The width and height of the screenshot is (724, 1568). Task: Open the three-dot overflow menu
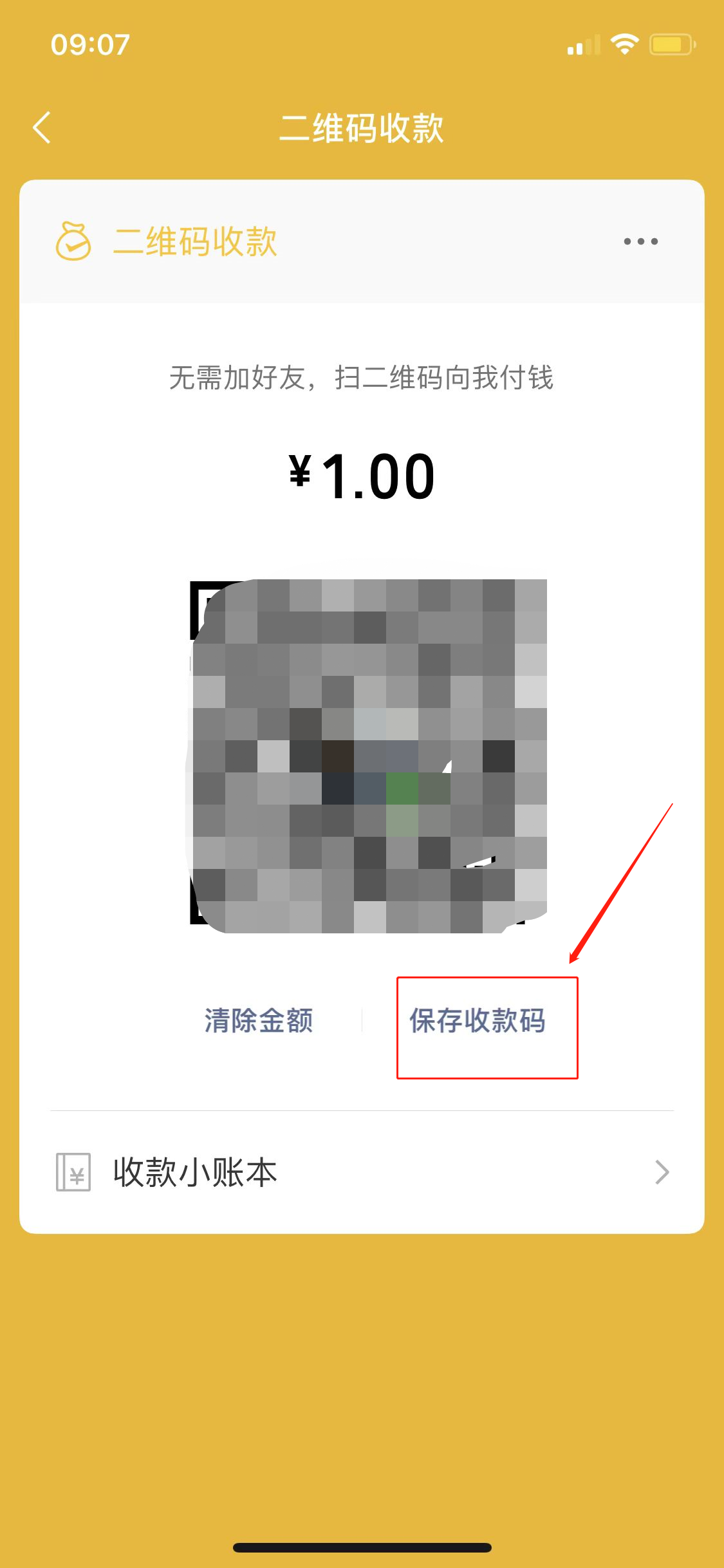[x=640, y=241]
